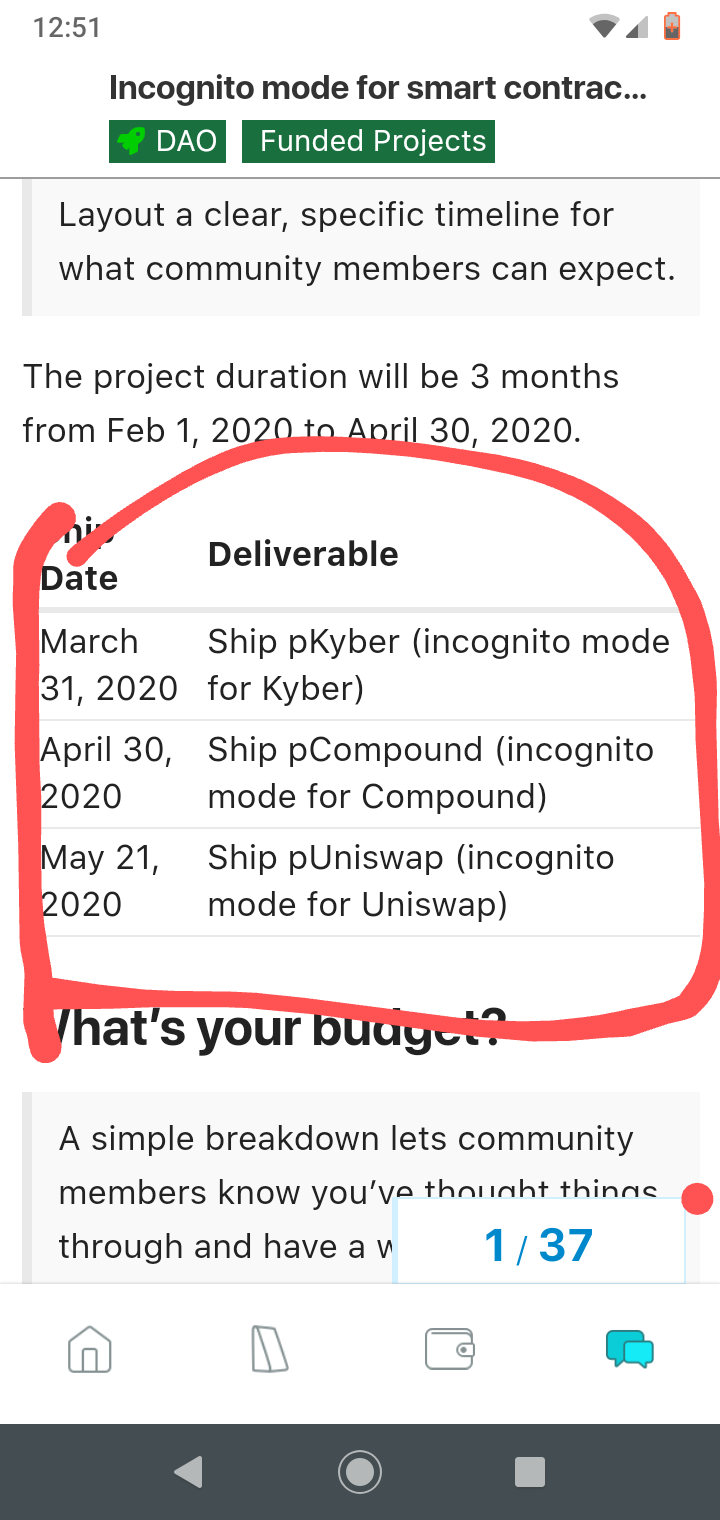Screen dimensions: 720x1520
Task: Open the wallet tab
Action: pos(450,1348)
